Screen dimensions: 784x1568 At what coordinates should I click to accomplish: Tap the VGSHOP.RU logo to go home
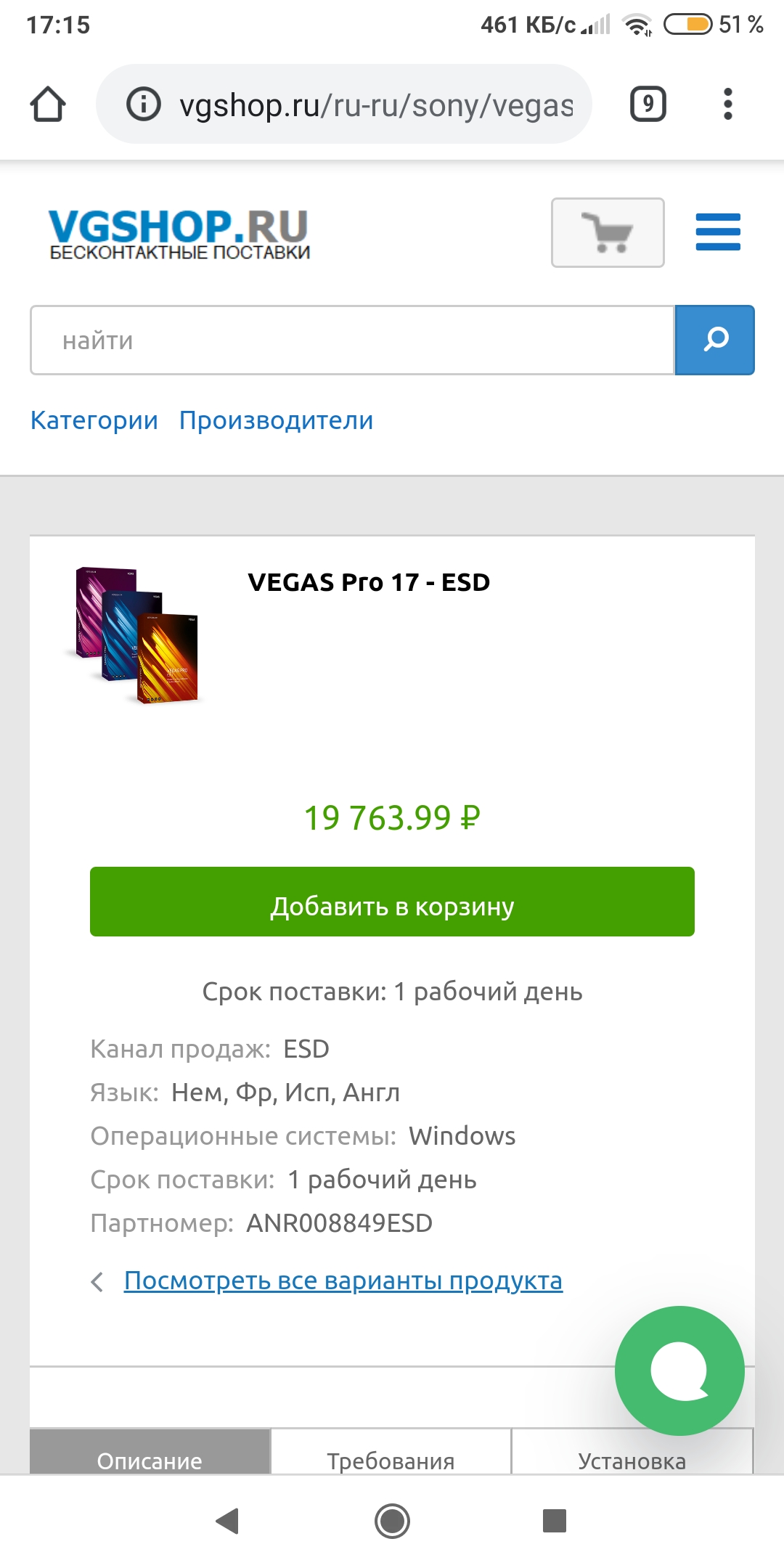[x=179, y=234]
